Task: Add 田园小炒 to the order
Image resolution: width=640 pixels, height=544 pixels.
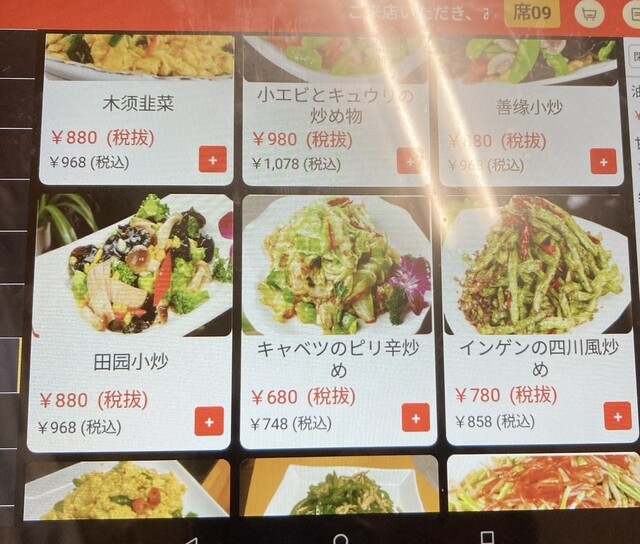Action: click(x=208, y=422)
